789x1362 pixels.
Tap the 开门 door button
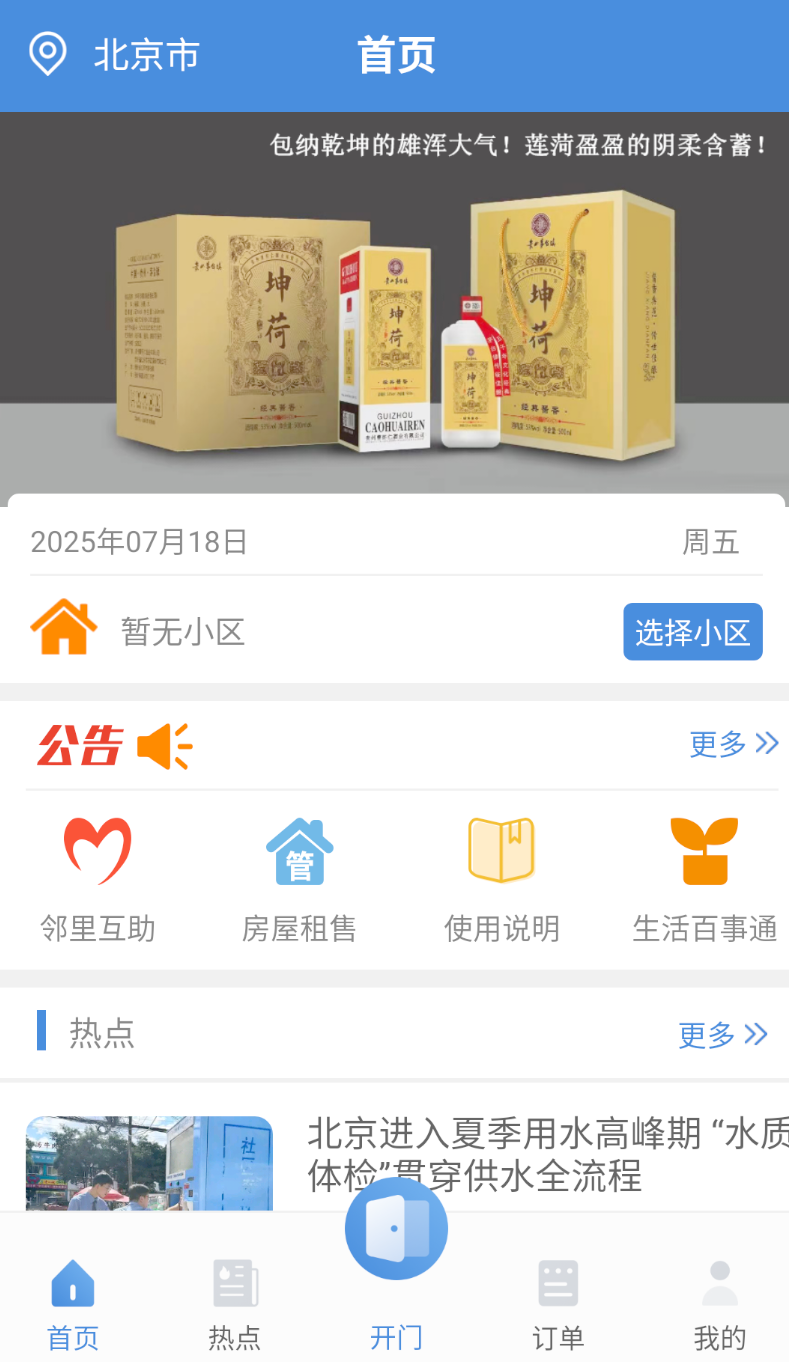point(396,1229)
